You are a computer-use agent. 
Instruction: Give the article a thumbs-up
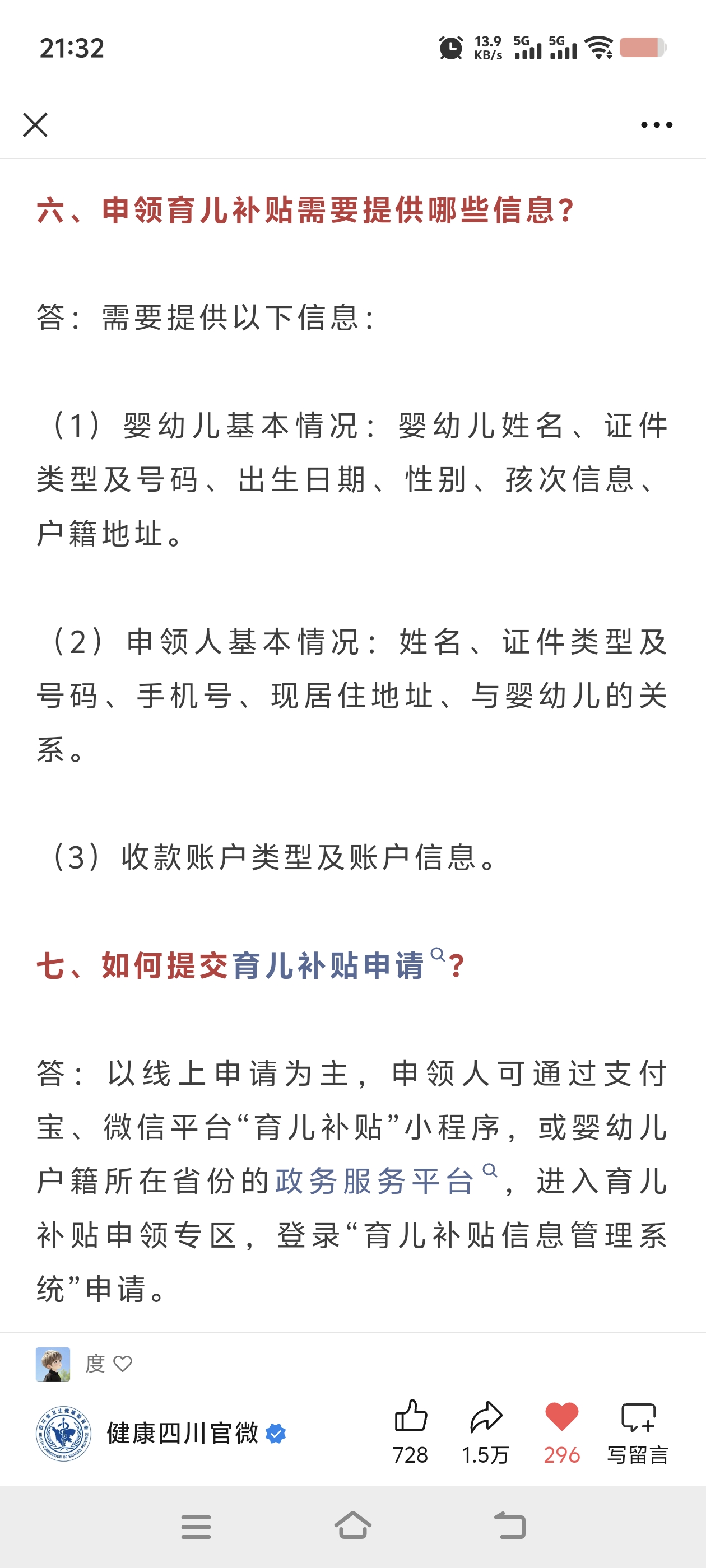(411, 1432)
